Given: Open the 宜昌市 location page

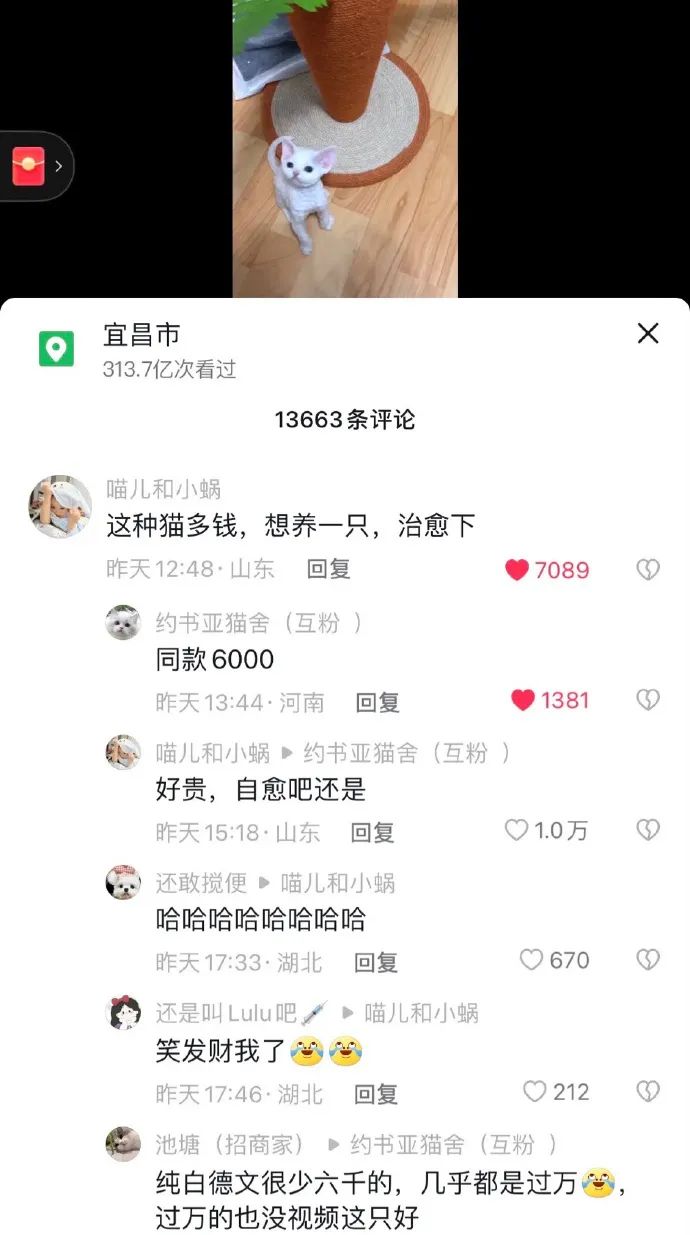Looking at the screenshot, I should (x=141, y=335).
